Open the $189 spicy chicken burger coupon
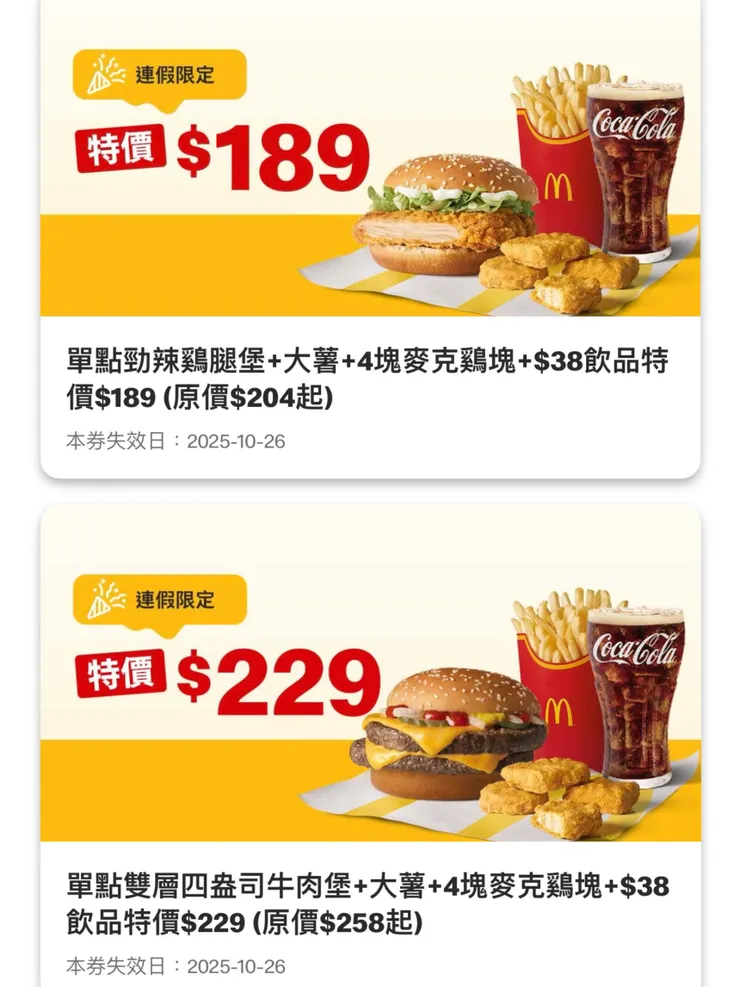740x987 pixels. click(x=370, y=240)
